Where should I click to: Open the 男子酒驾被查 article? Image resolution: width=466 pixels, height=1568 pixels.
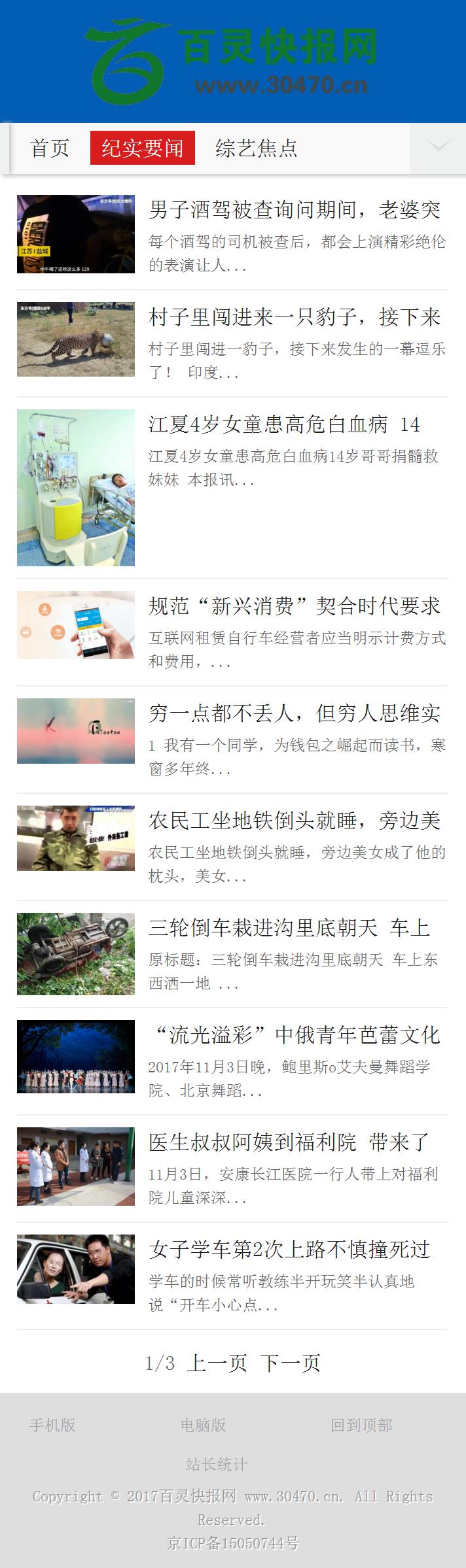(294, 211)
